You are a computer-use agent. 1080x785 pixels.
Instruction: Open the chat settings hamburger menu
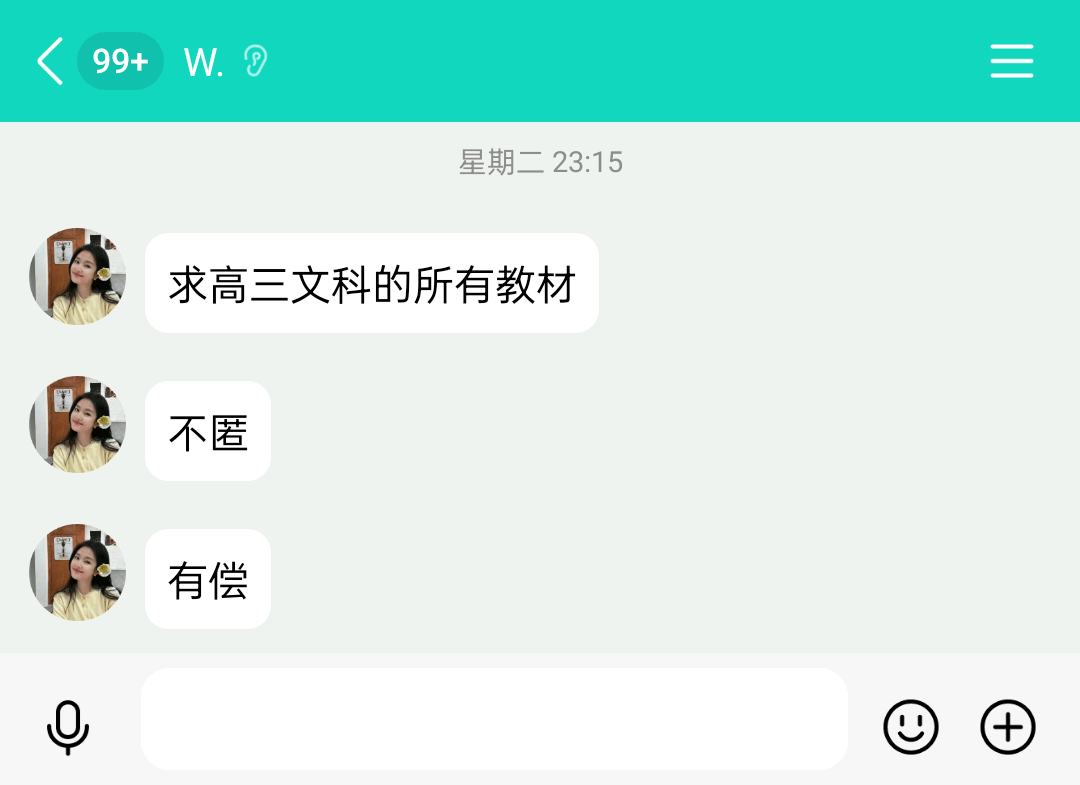click(1011, 61)
